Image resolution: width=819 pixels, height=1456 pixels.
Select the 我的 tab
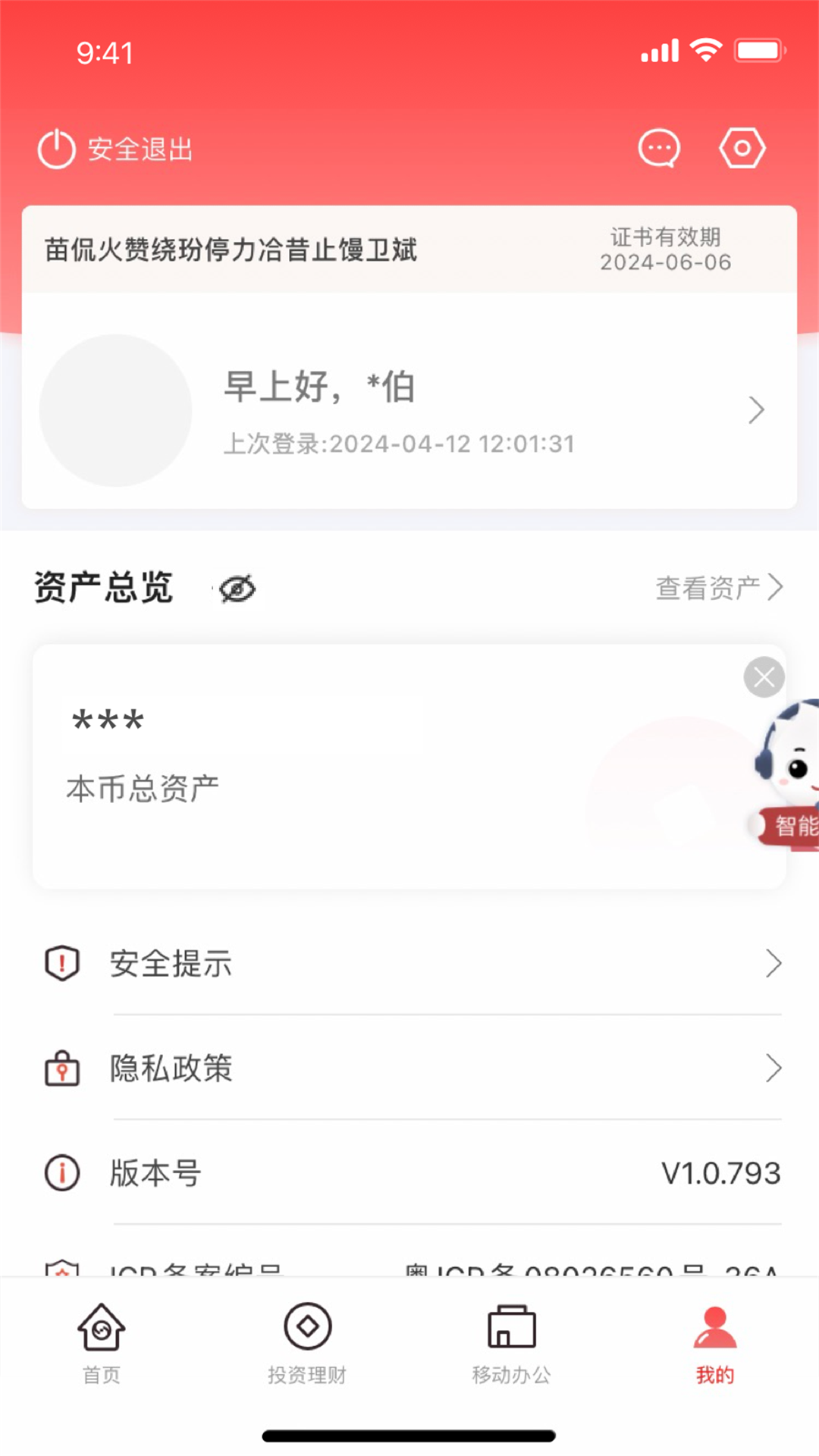pos(715,1342)
